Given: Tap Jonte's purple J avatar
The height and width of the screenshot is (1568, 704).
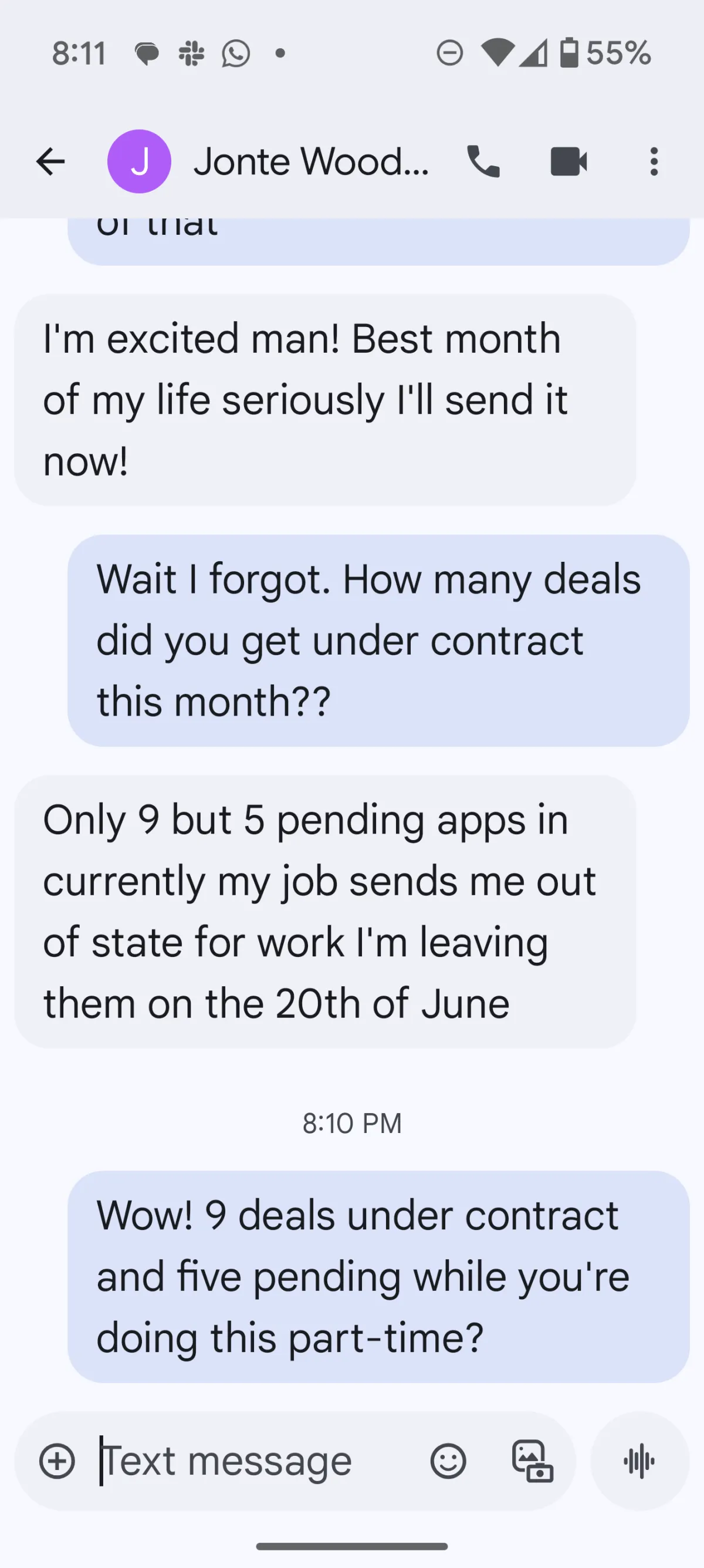Looking at the screenshot, I should 140,162.
